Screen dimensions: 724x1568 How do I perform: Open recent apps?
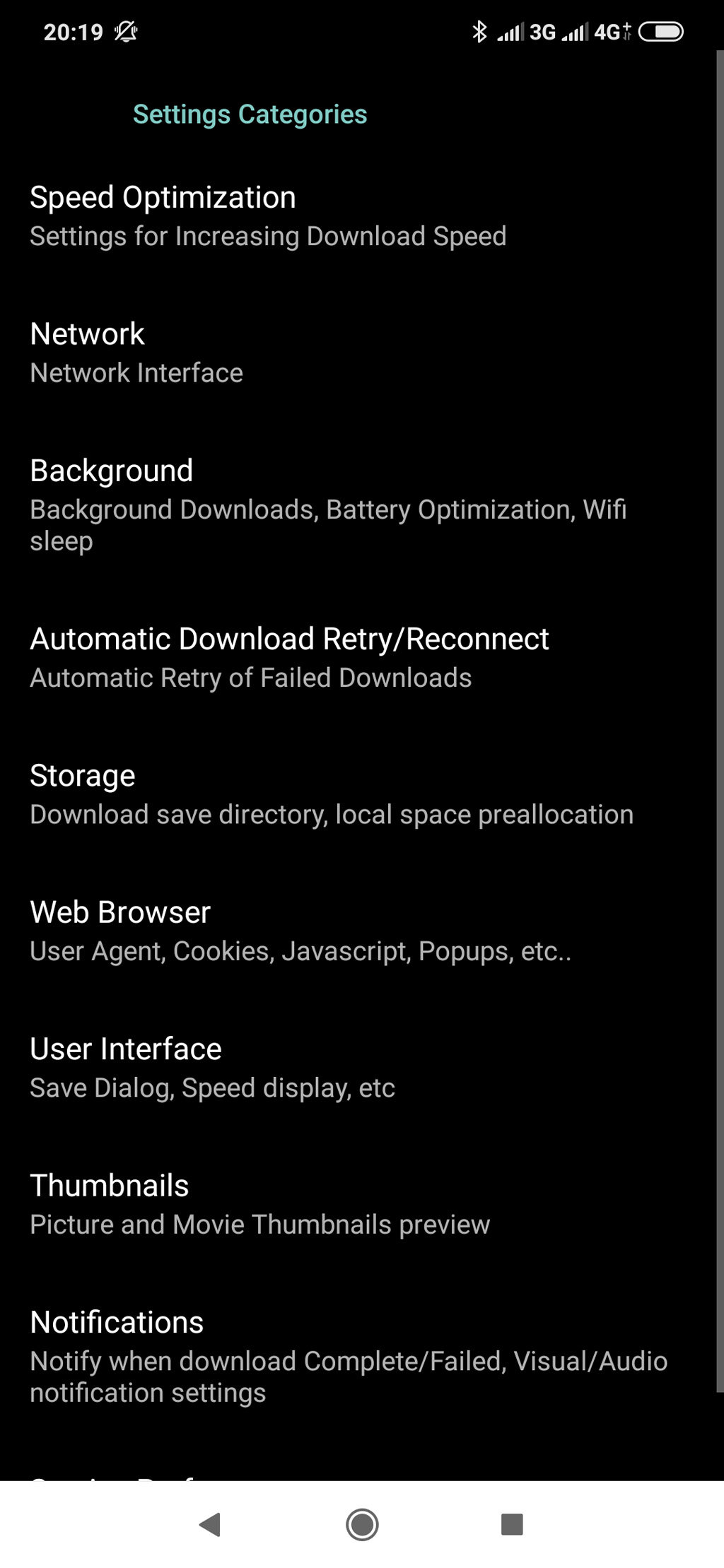[512, 1524]
